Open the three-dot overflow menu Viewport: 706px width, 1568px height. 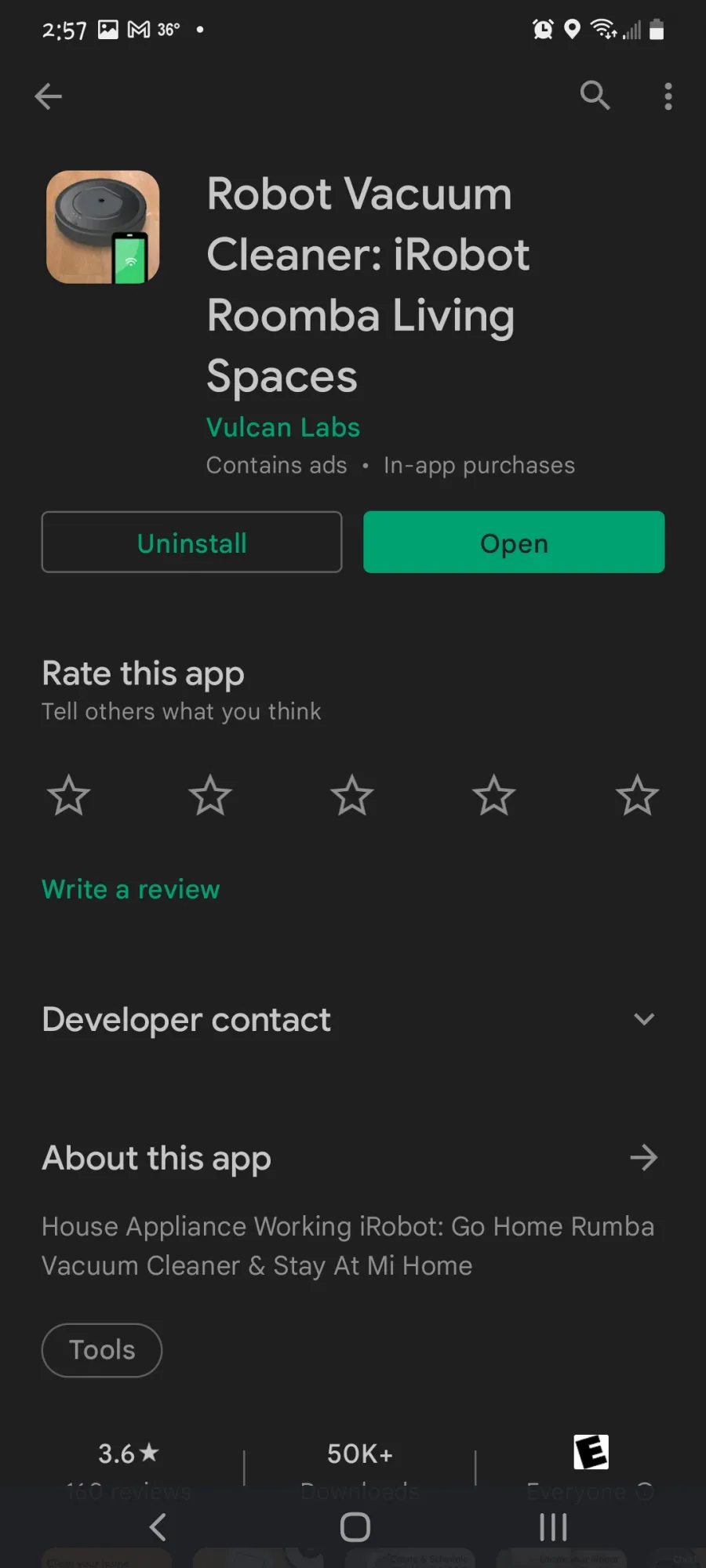(668, 96)
